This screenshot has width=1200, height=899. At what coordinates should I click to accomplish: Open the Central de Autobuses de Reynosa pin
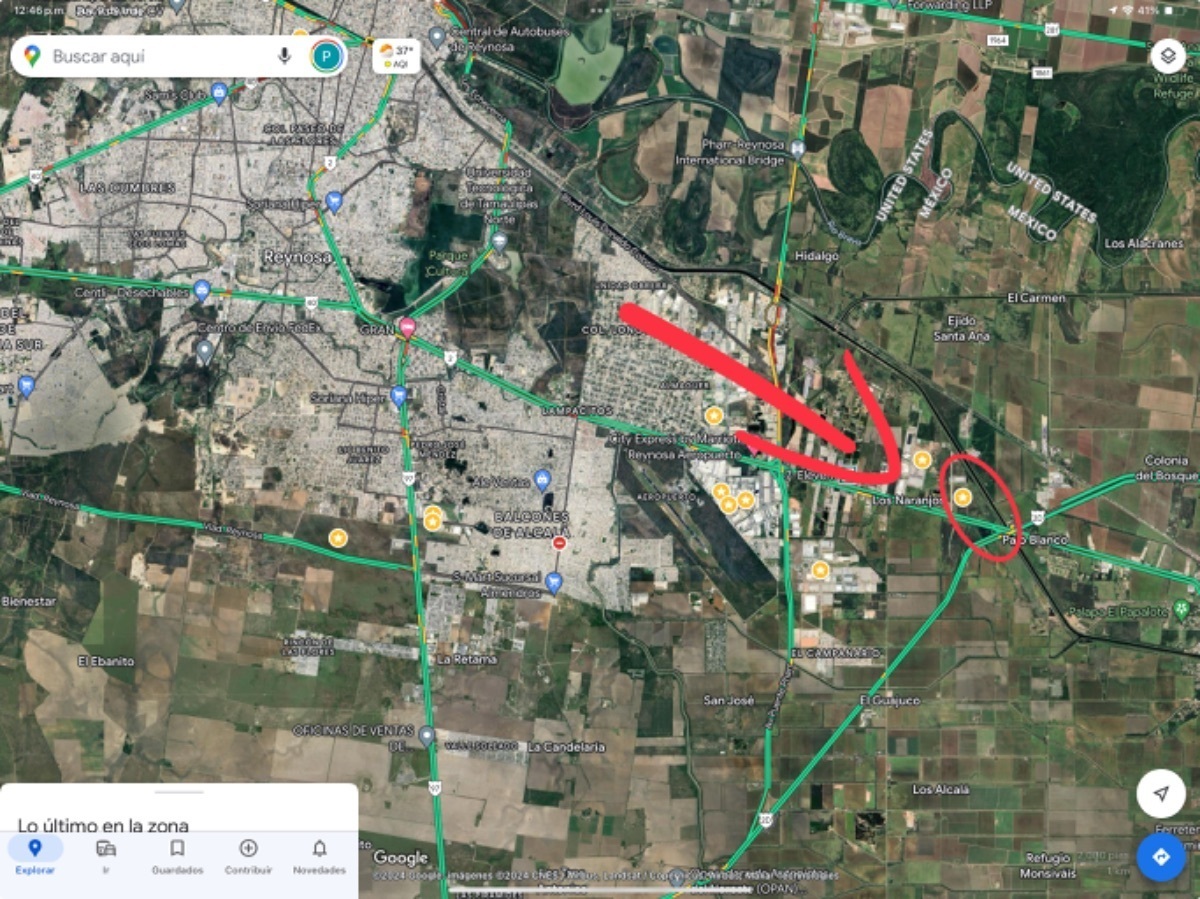[436, 36]
